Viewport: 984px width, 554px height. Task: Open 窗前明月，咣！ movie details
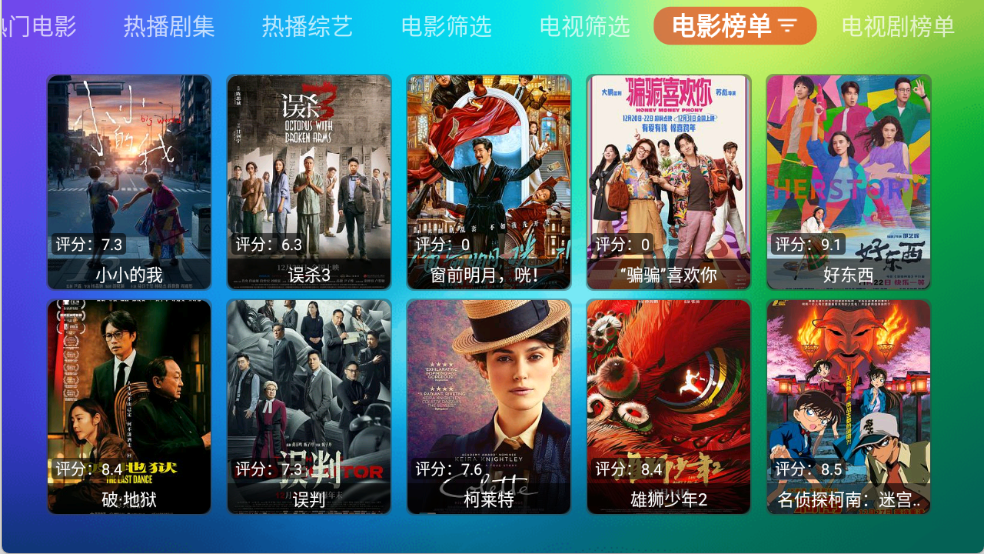click(489, 182)
